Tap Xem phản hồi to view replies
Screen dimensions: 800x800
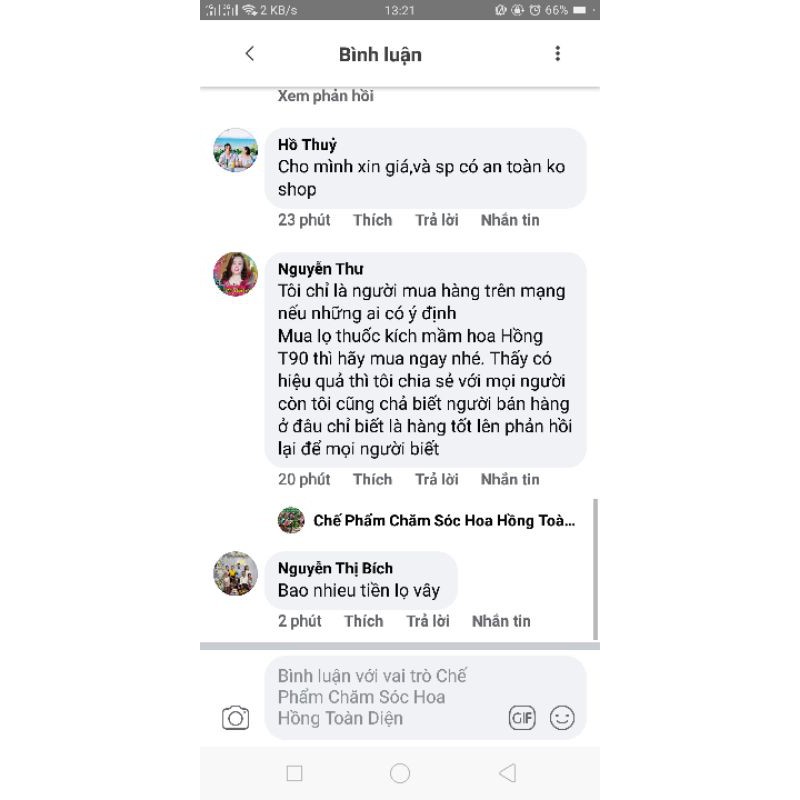click(325, 96)
